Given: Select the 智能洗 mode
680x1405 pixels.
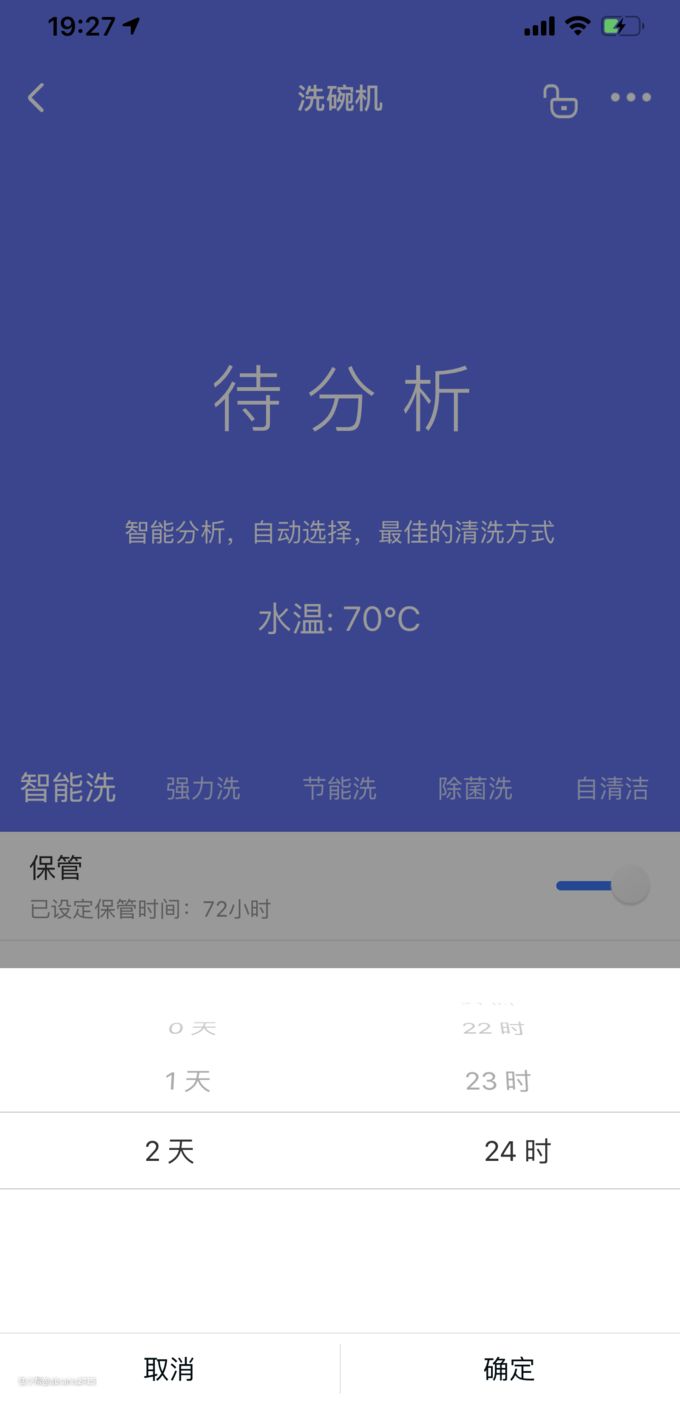Looking at the screenshot, I should [68, 788].
